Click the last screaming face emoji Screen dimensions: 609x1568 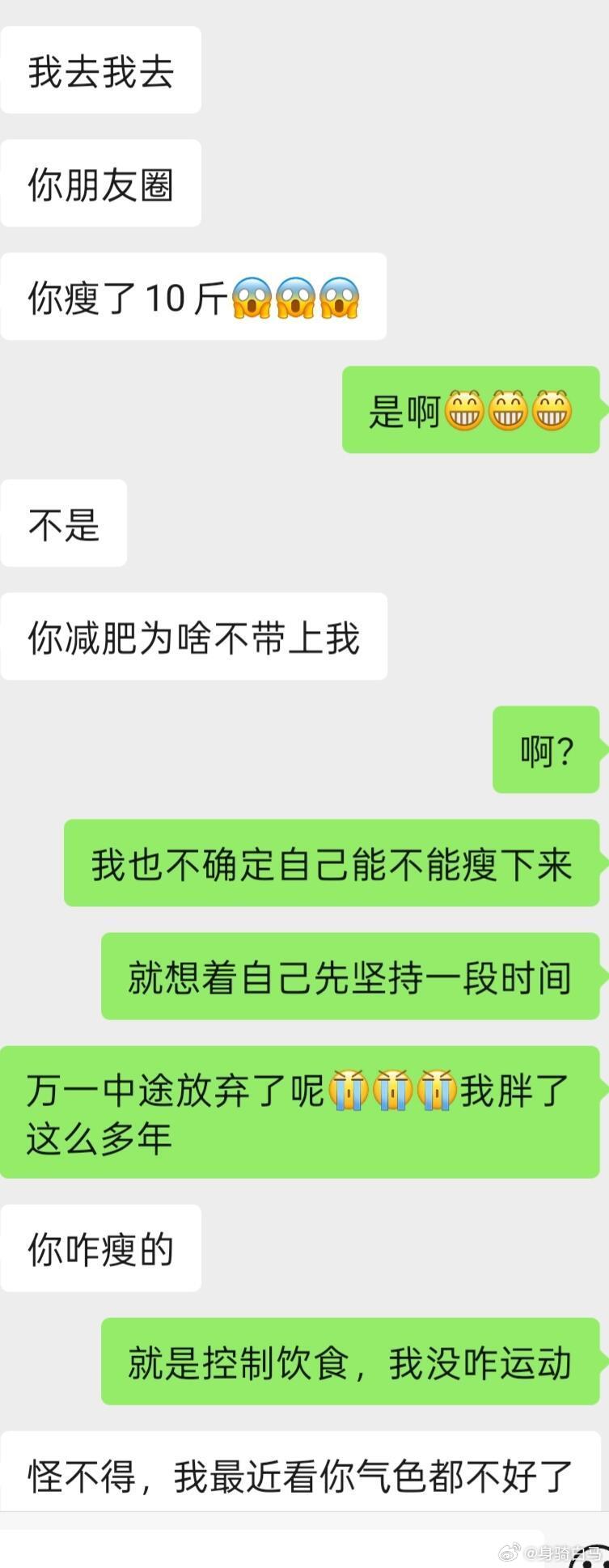(x=340, y=298)
